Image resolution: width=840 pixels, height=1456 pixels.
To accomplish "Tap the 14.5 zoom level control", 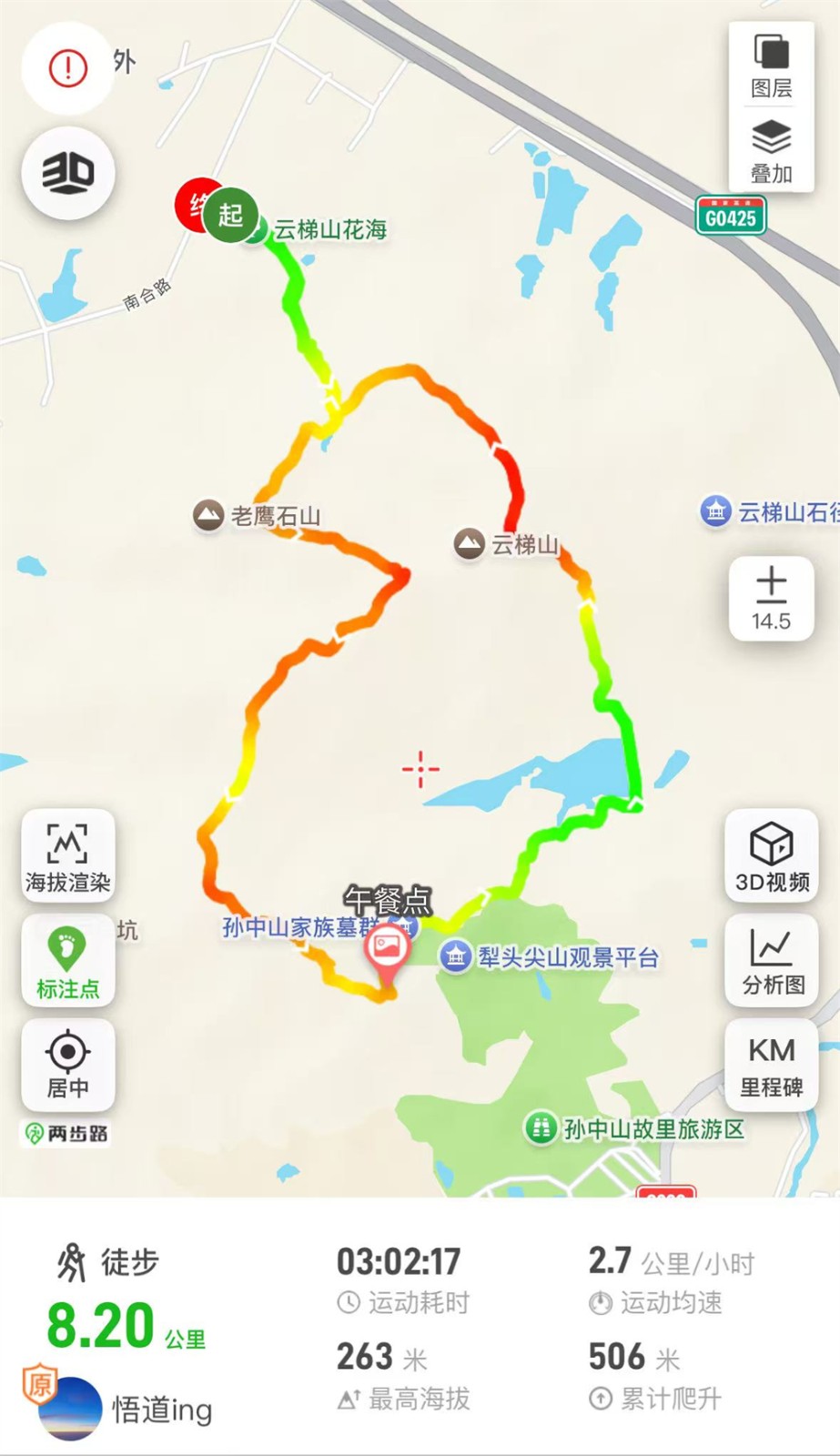I will 771,599.
